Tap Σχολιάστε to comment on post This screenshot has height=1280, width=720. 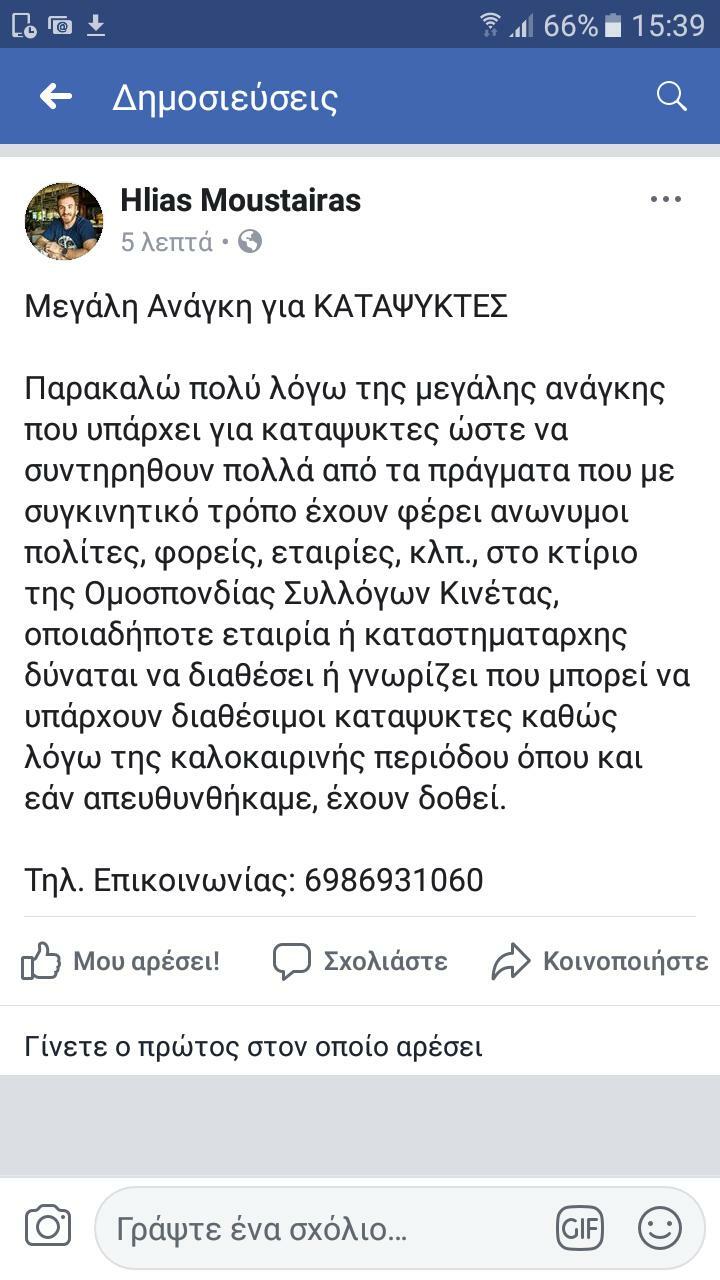tap(360, 962)
